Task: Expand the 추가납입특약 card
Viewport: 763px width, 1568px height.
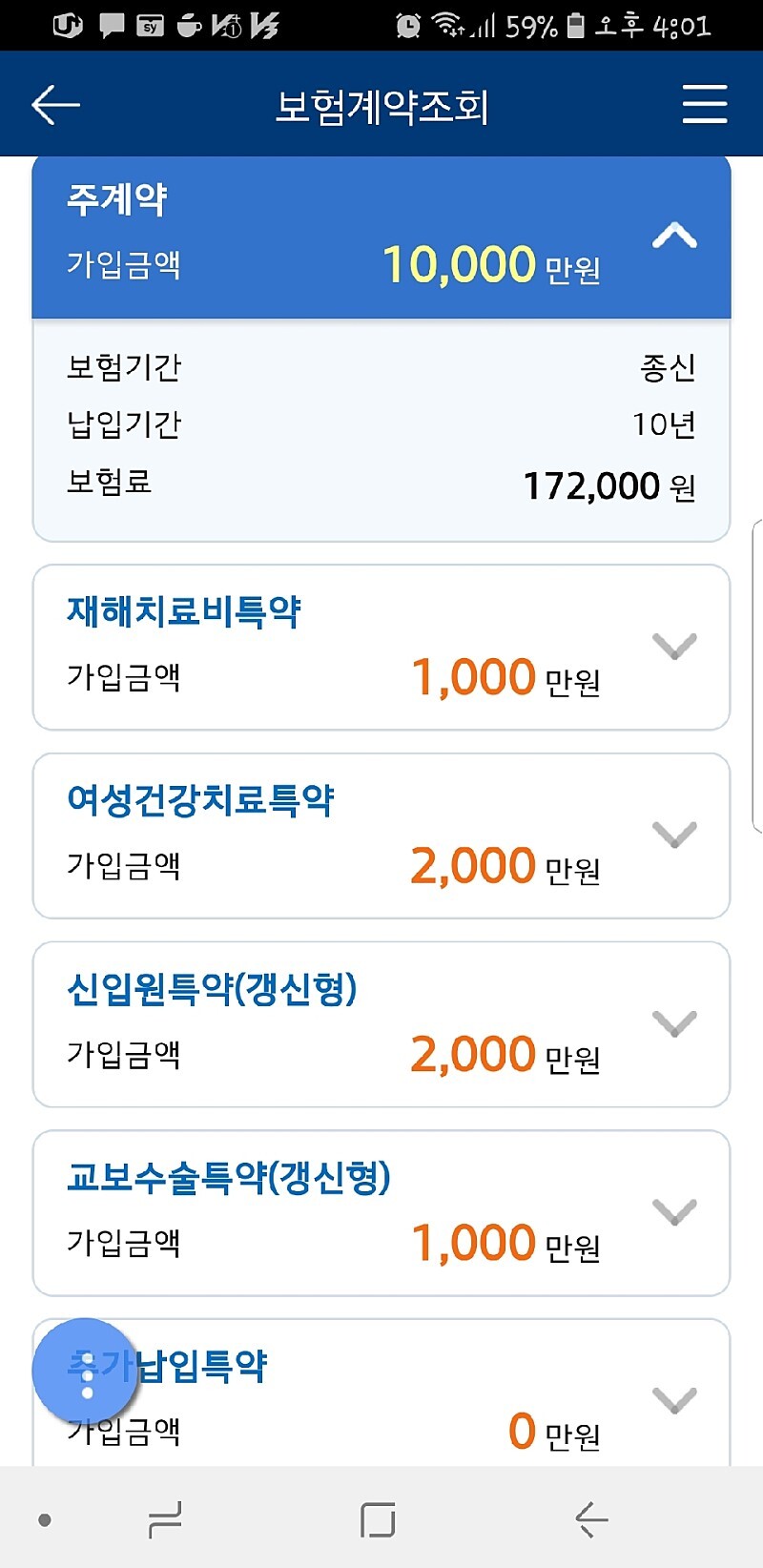Action: tap(674, 1400)
